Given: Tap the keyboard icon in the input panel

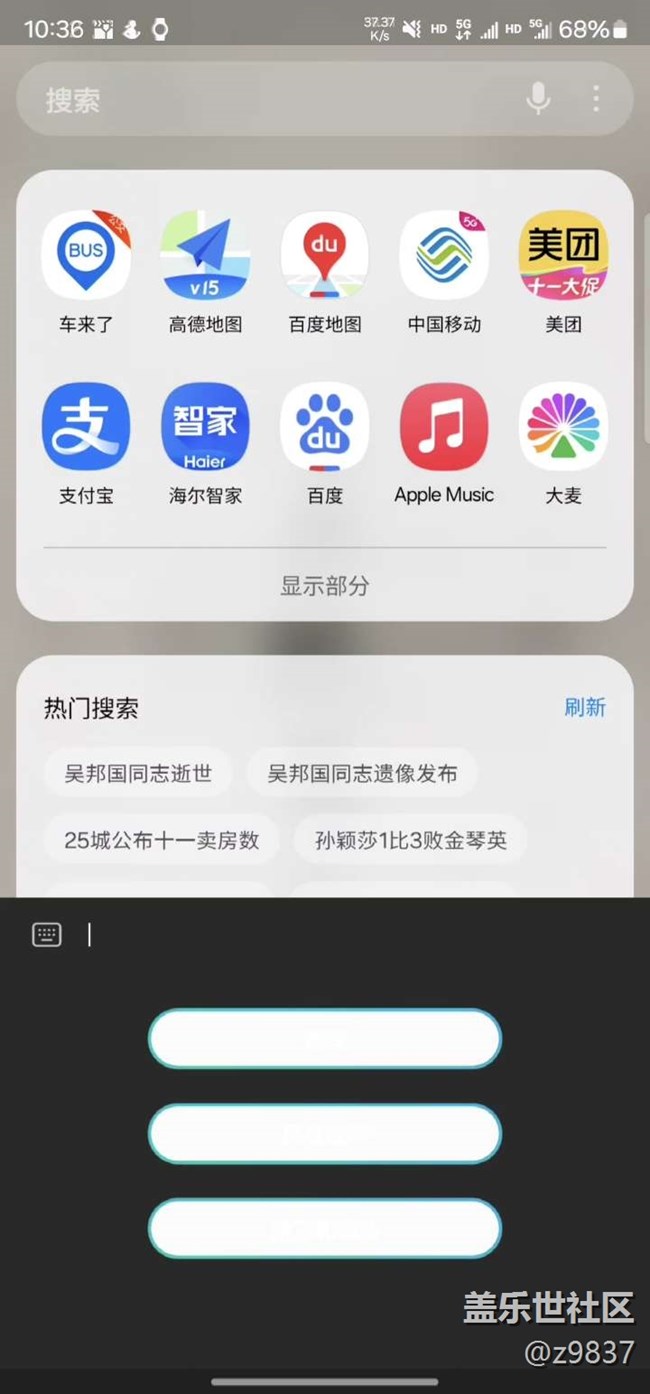Looking at the screenshot, I should click(47, 935).
